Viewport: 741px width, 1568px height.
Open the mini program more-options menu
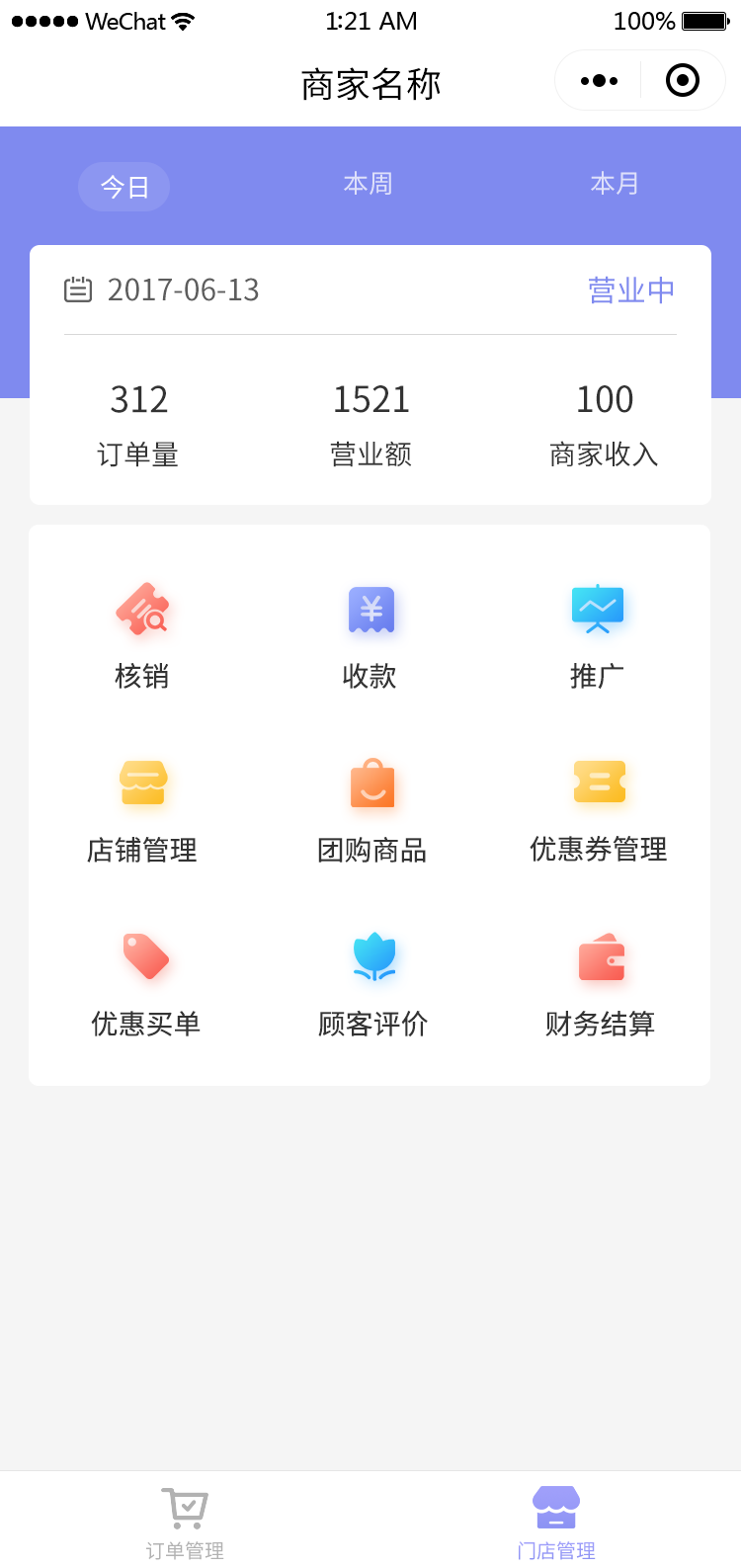pos(600,81)
